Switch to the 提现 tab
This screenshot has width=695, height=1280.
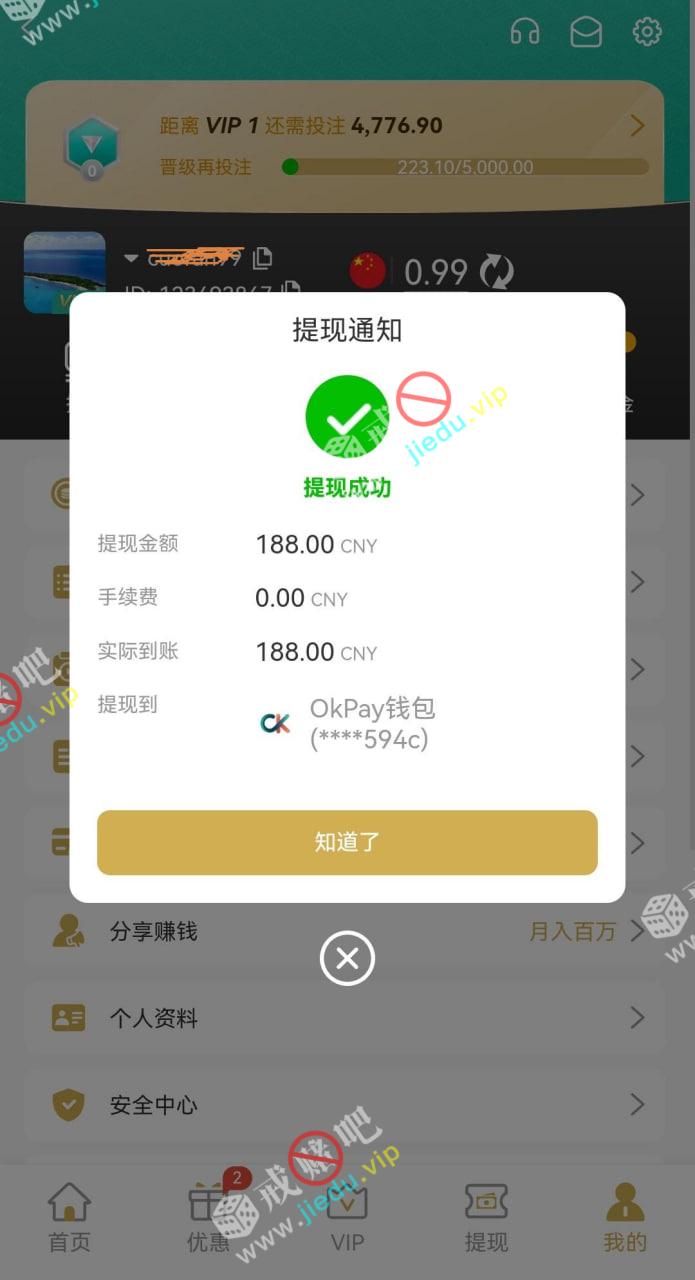(x=487, y=1217)
